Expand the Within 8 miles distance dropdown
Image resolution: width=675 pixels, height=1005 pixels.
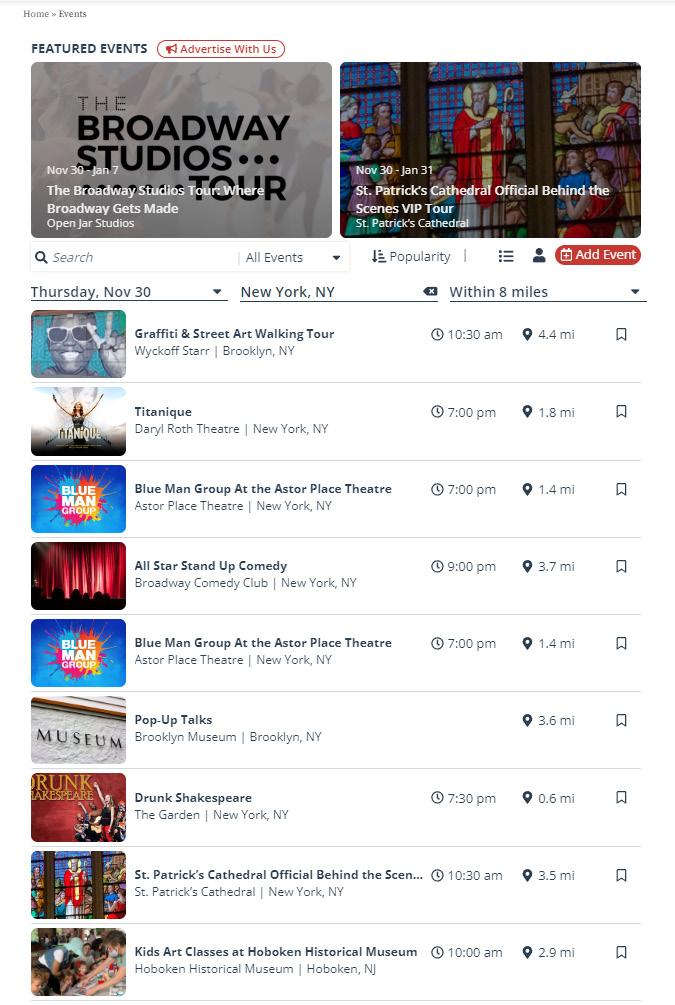545,292
